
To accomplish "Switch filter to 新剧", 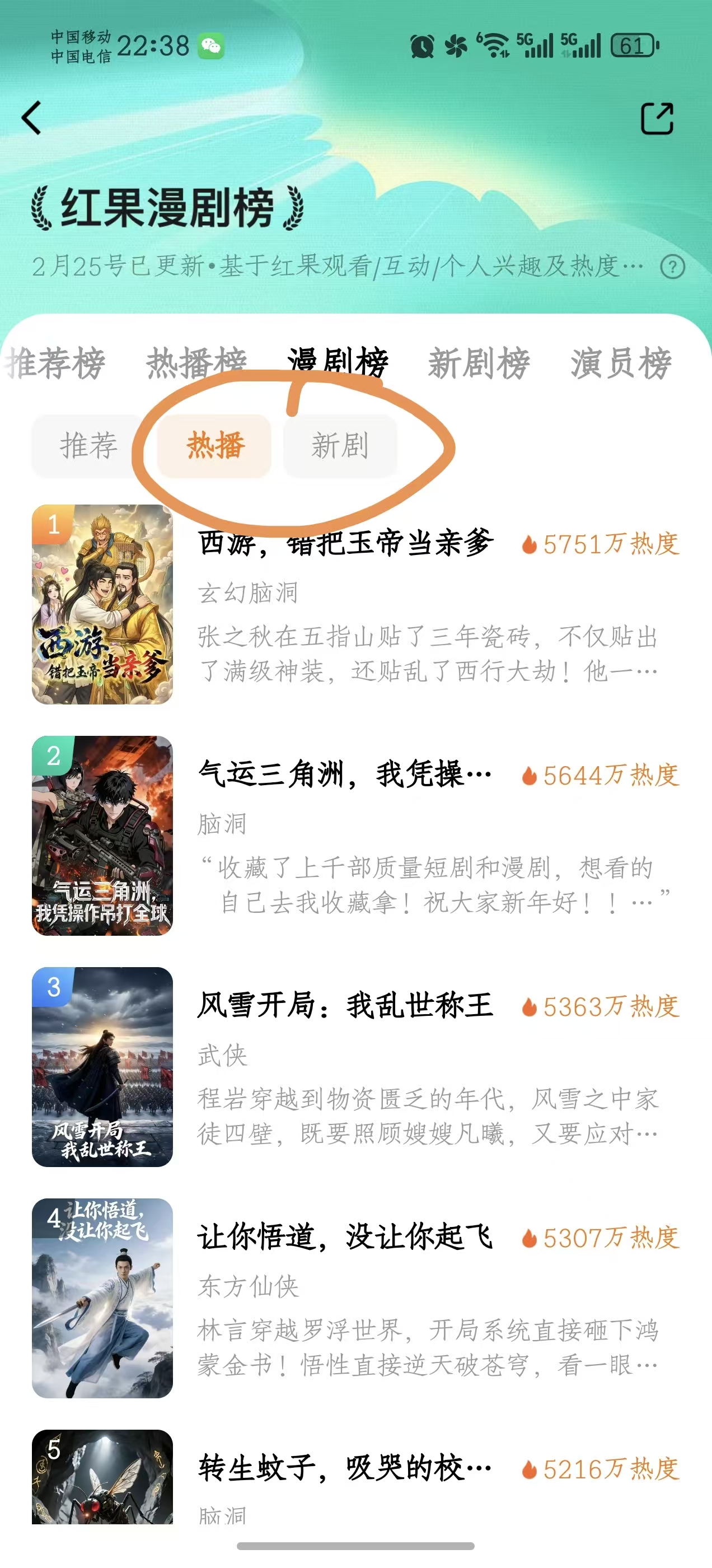I will 341,446.
